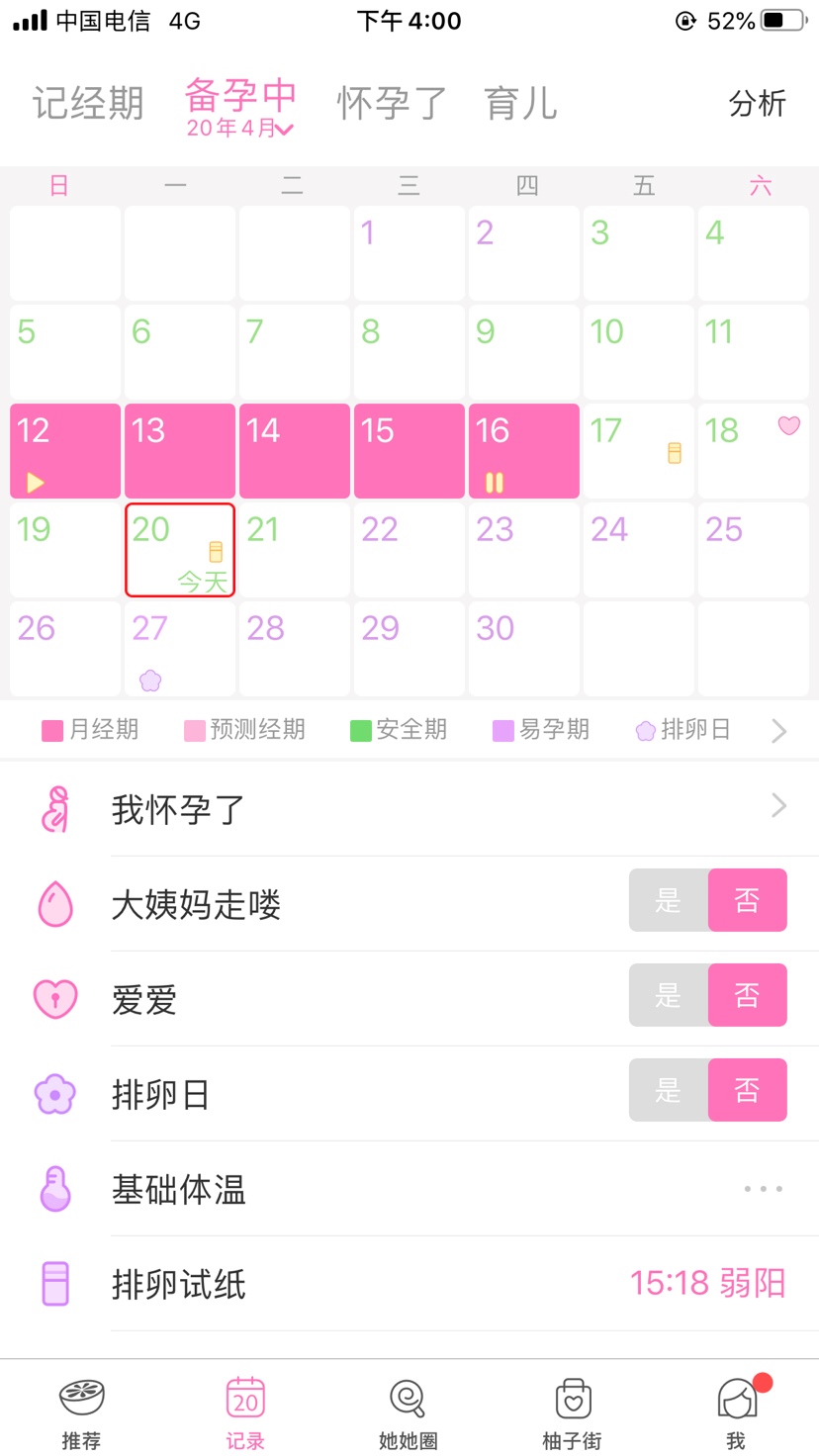The height and width of the screenshot is (1456, 819).
Task: Choose 否 for 排卵日
Action: (747, 1090)
